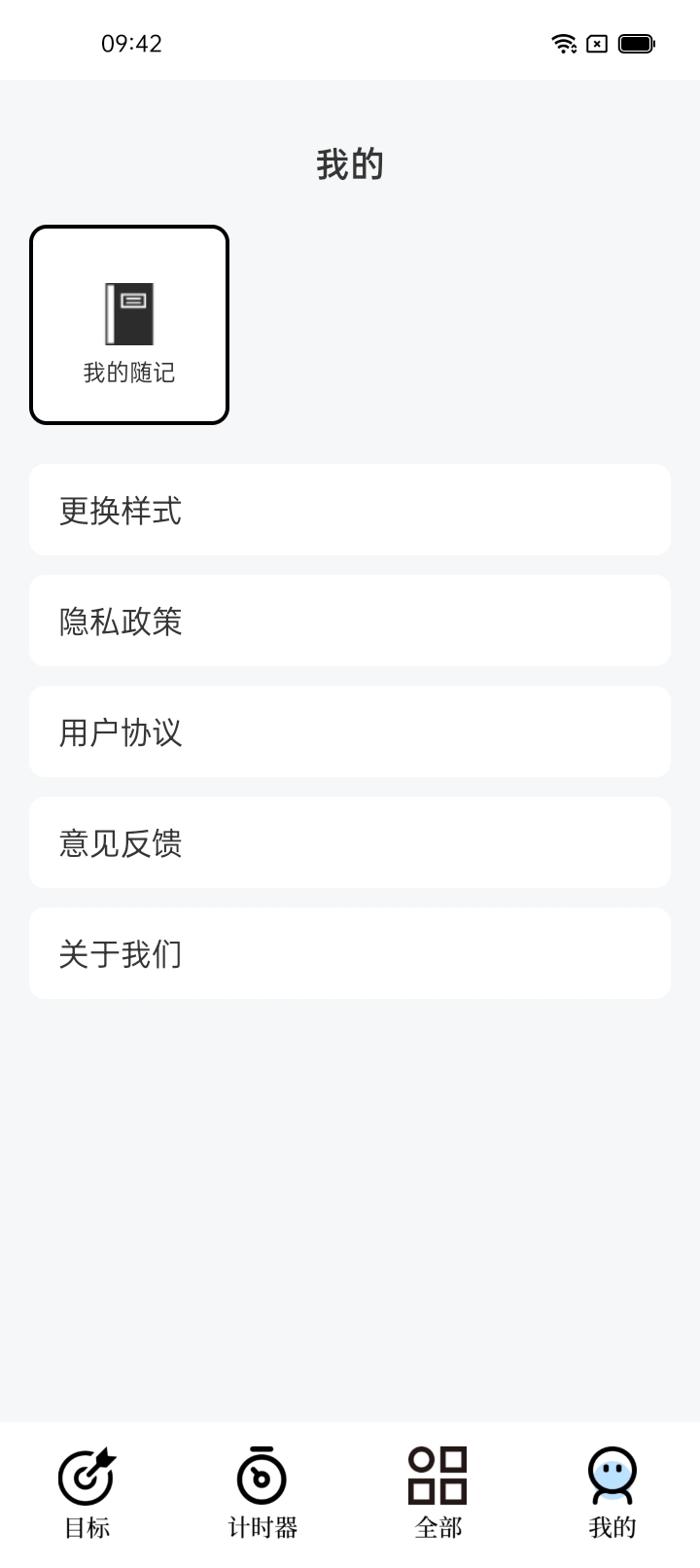Select the 目标 target icon
700x1568 pixels.
[x=87, y=1478]
